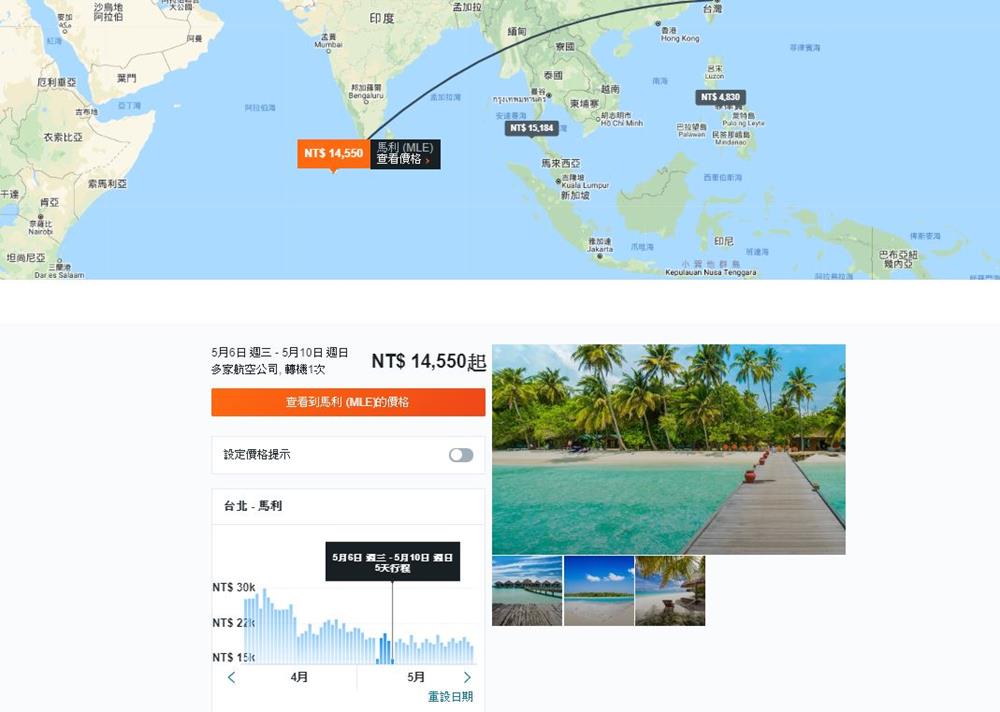1000x712 pixels.
Task: Tap the 重設日期 link
Action: click(x=450, y=697)
